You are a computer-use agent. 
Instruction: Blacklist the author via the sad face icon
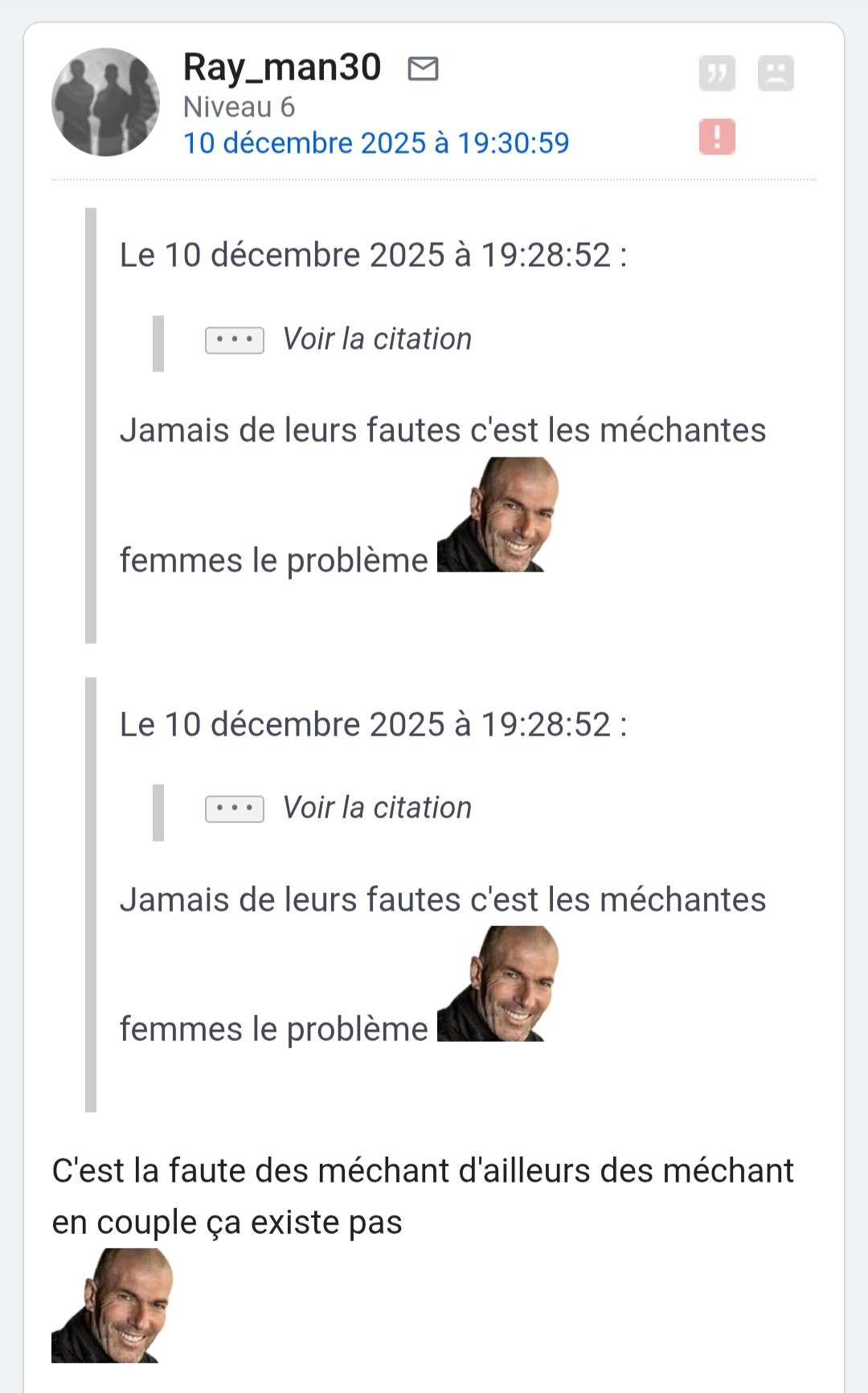click(776, 74)
